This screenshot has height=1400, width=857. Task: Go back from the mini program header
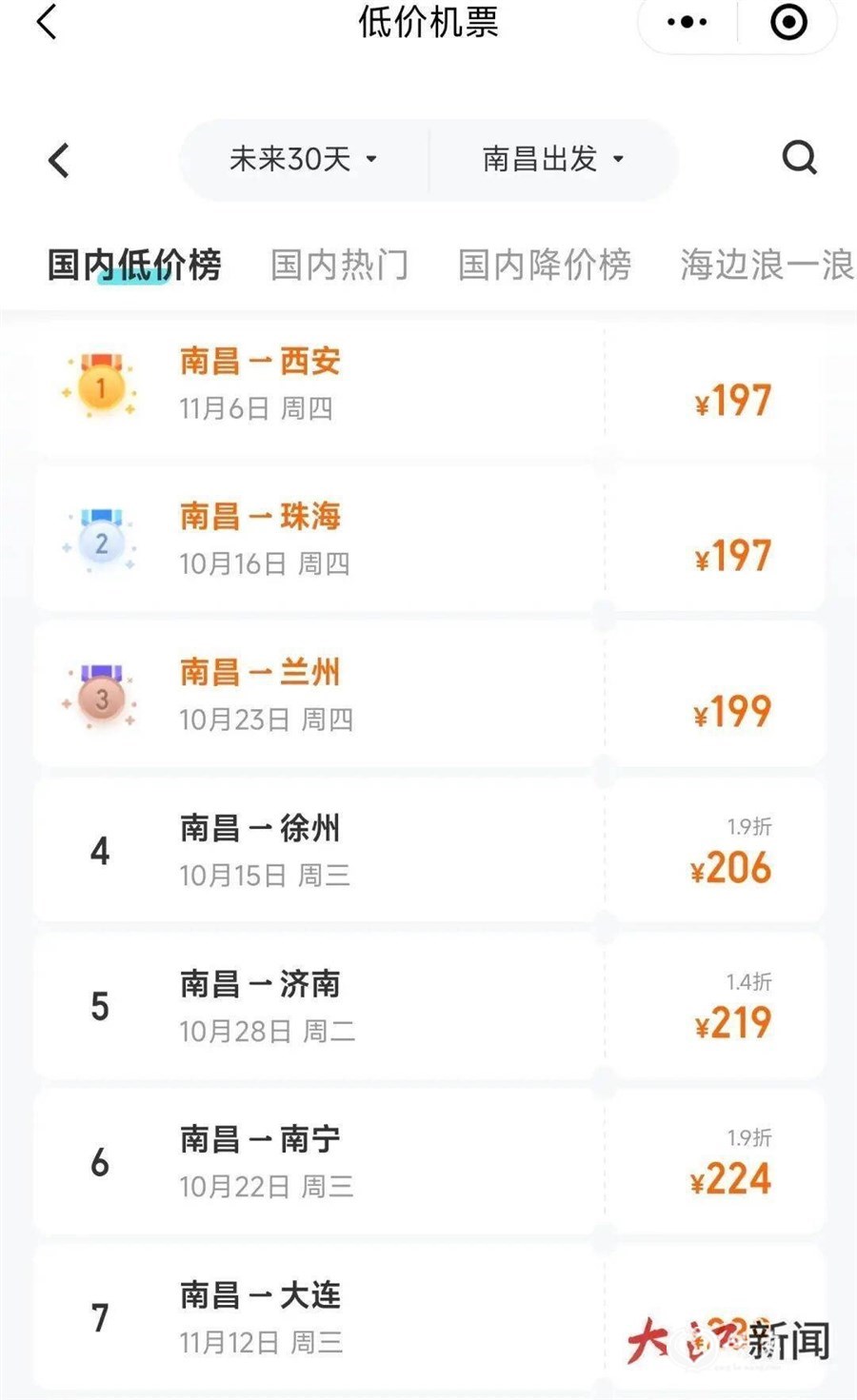46,21
